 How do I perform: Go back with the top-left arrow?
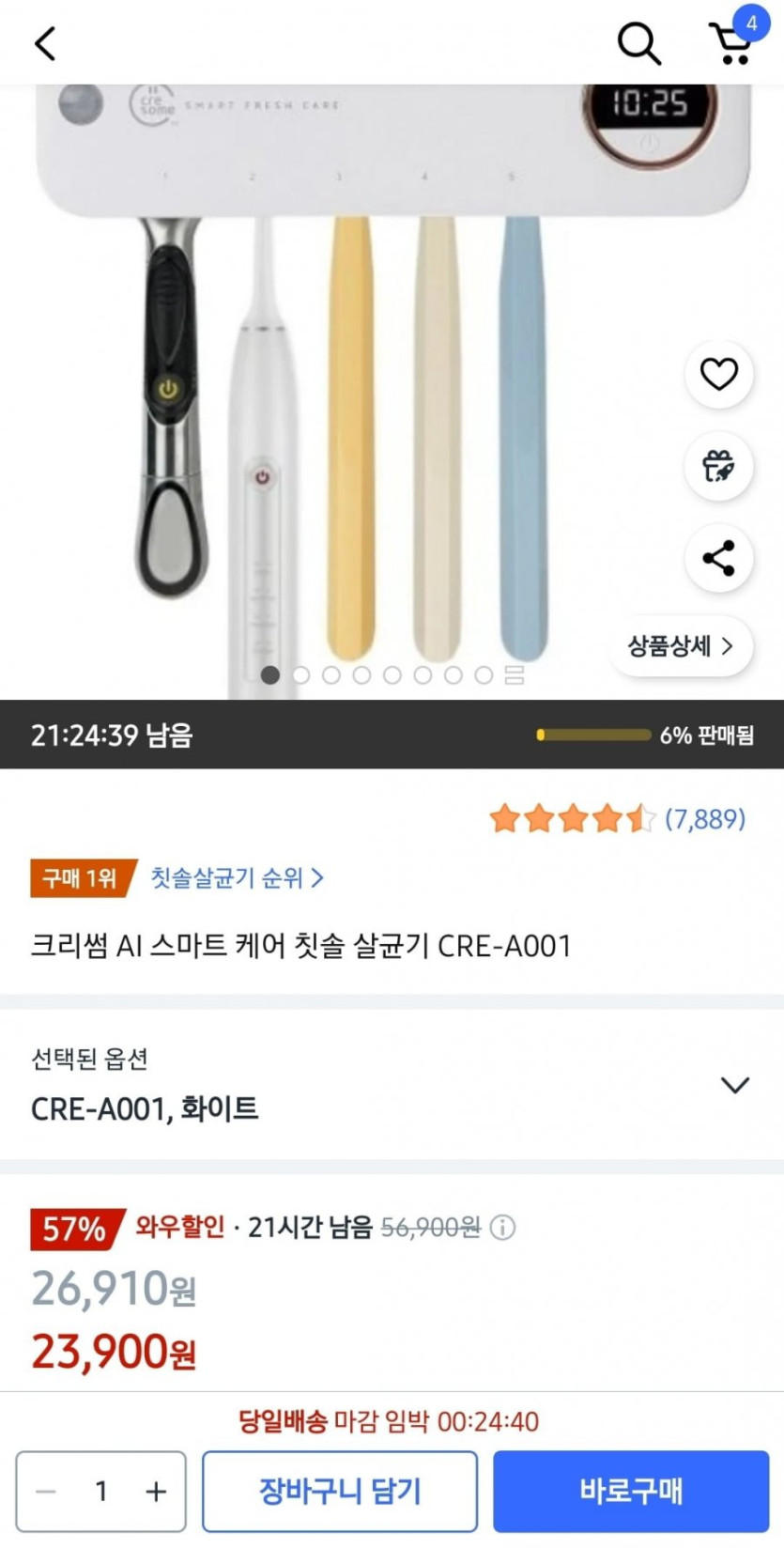tap(45, 43)
